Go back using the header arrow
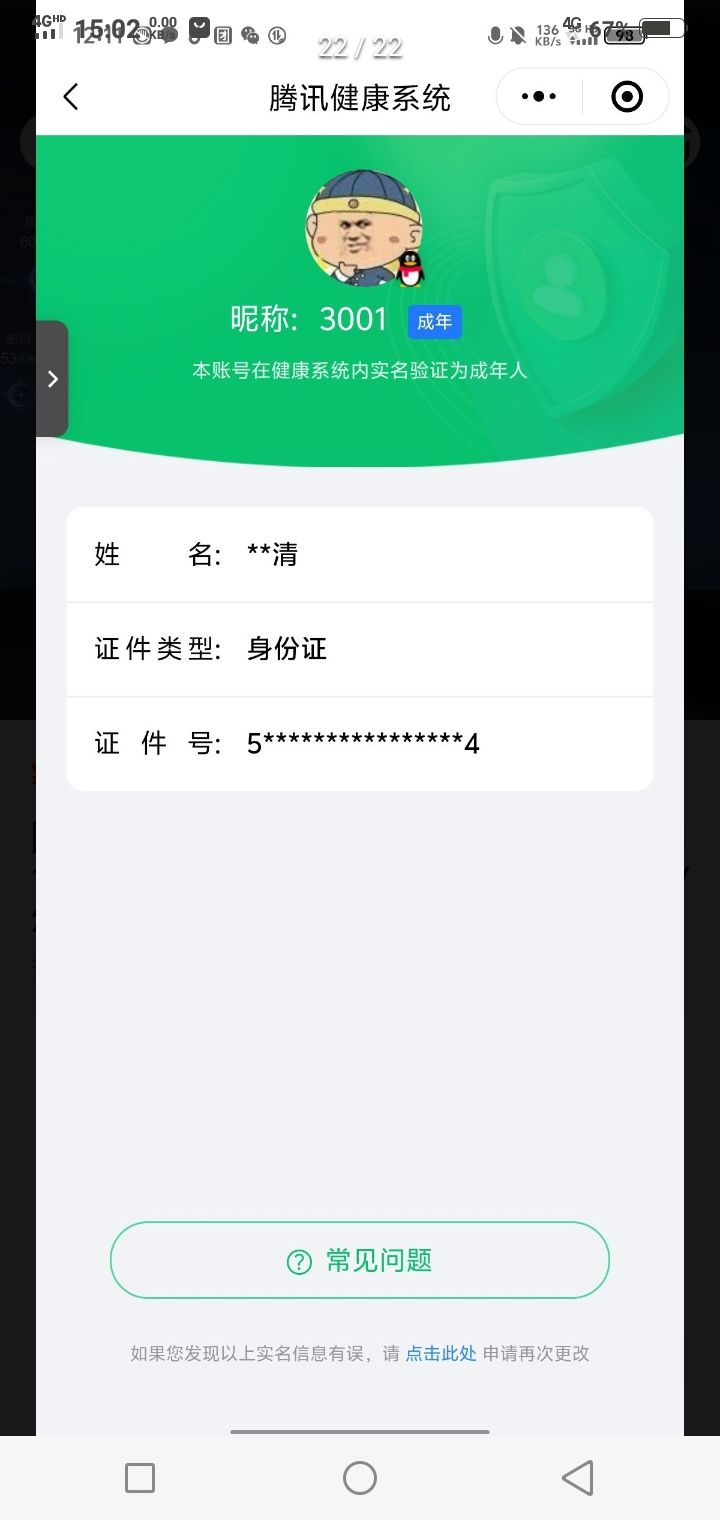 click(x=70, y=97)
